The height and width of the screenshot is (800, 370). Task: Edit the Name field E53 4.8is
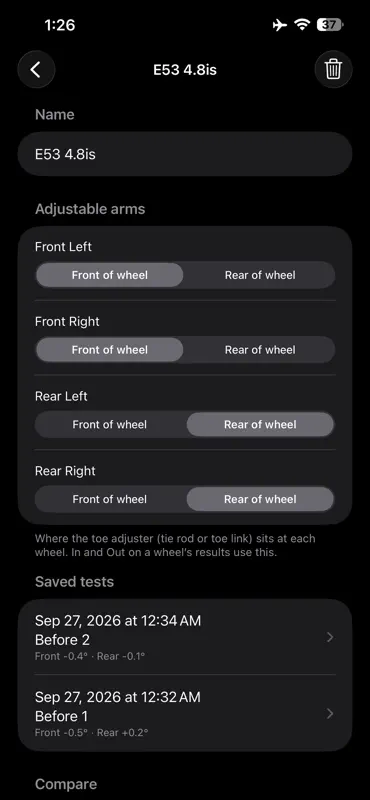click(185, 154)
